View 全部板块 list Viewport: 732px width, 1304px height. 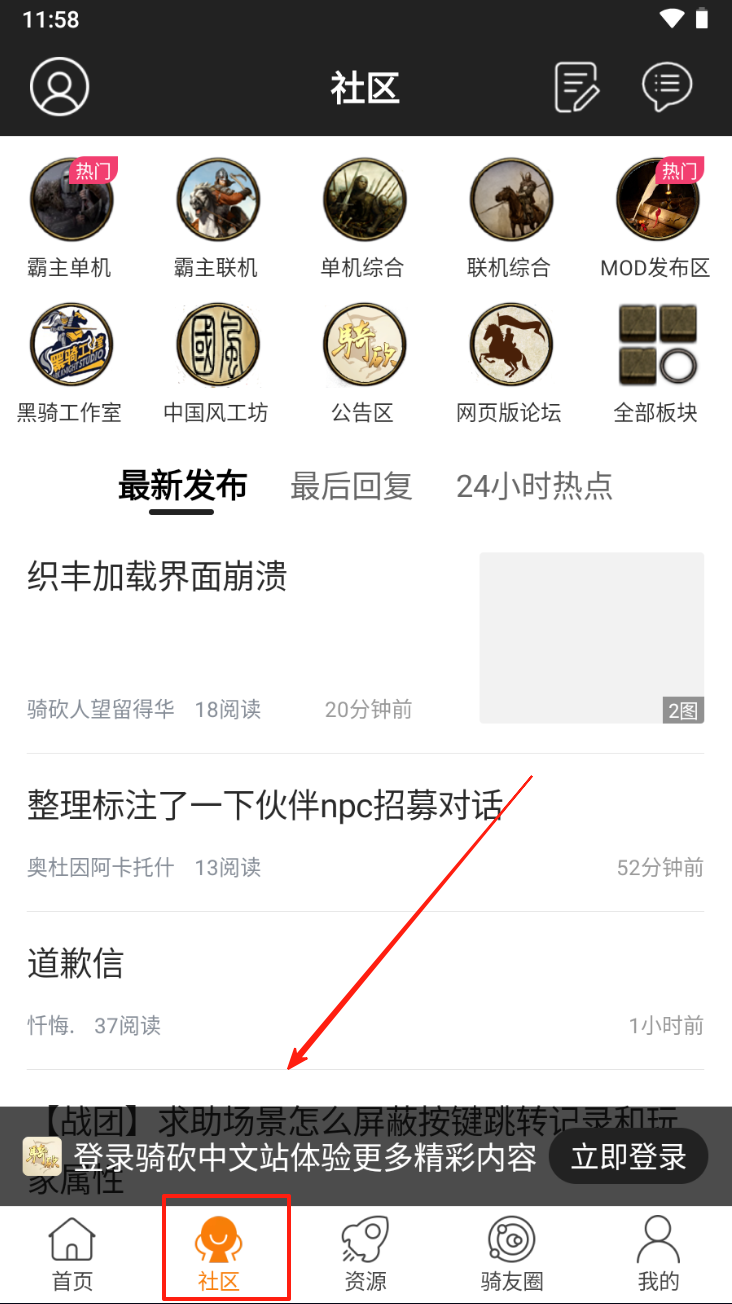pos(656,345)
